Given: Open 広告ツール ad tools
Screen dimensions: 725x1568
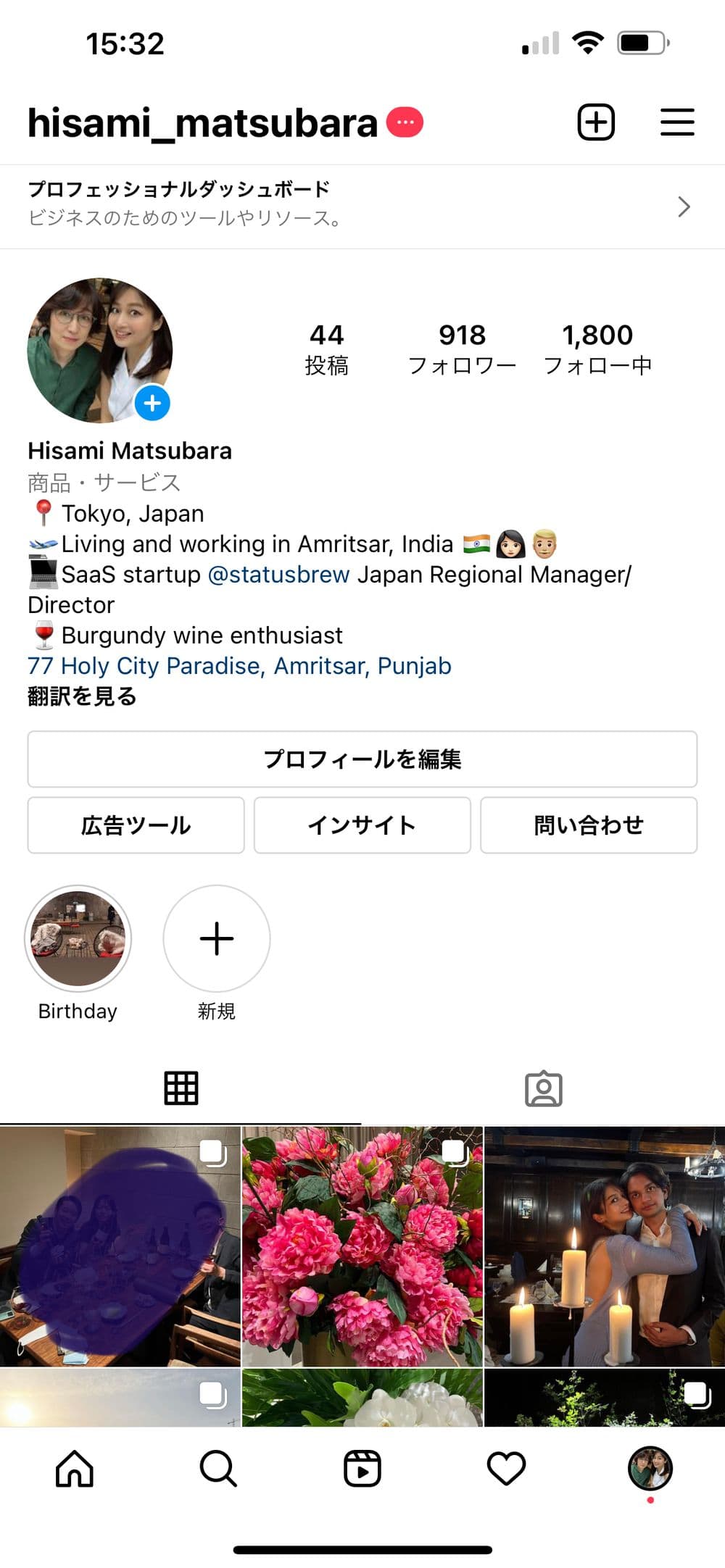Looking at the screenshot, I should 136,825.
